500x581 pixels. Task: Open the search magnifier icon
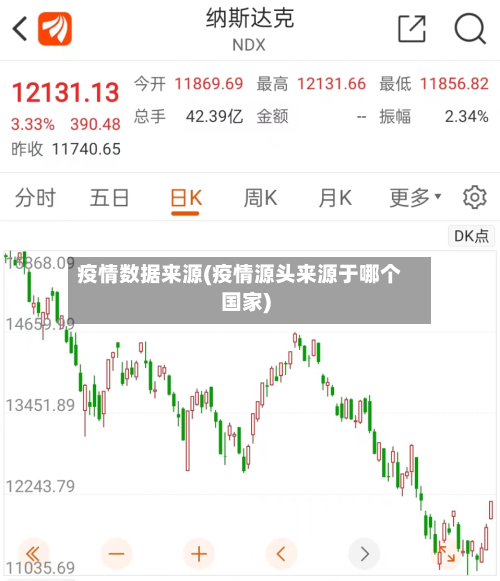click(470, 29)
